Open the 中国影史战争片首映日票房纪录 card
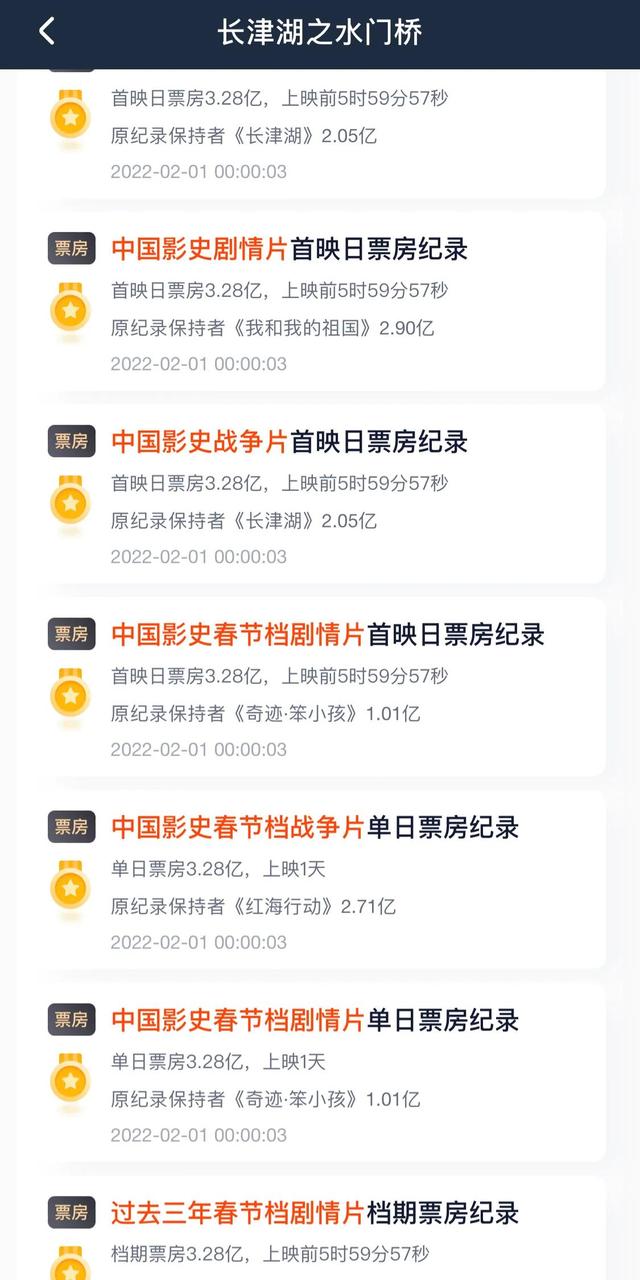The image size is (640, 1280). [x=320, y=494]
